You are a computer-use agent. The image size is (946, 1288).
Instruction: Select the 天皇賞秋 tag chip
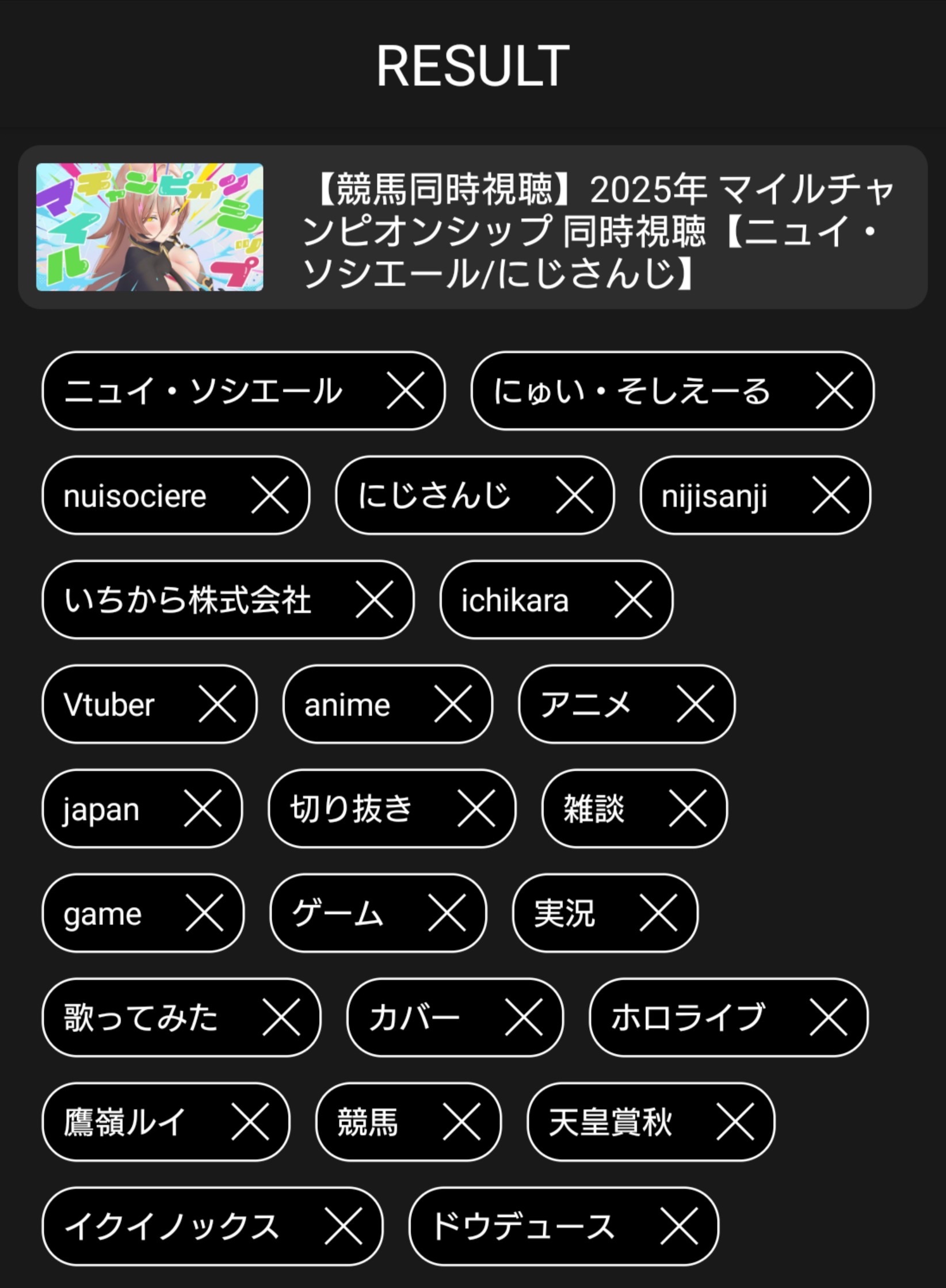click(610, 1122)
